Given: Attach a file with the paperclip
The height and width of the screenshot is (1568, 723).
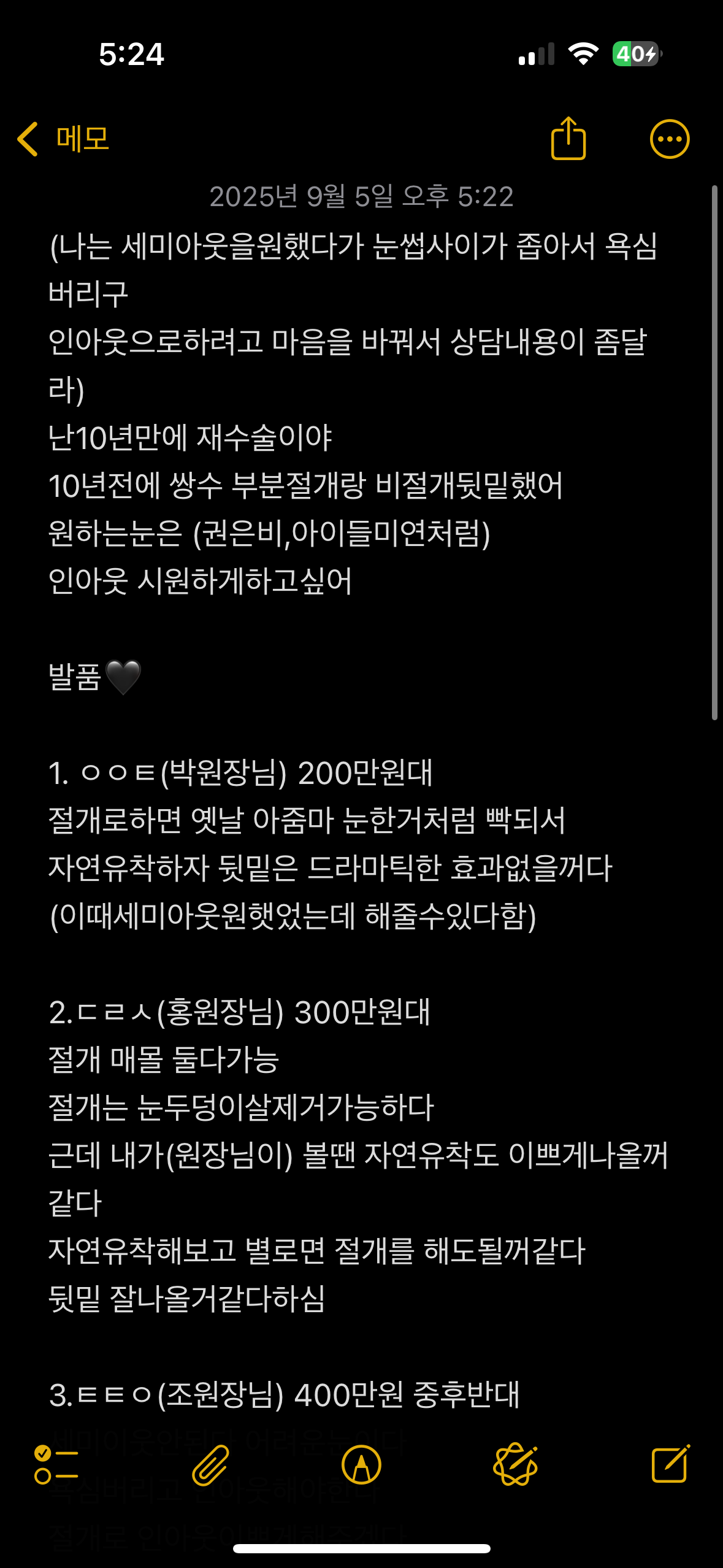Looking at the screenshot, I should point(210,1465).
